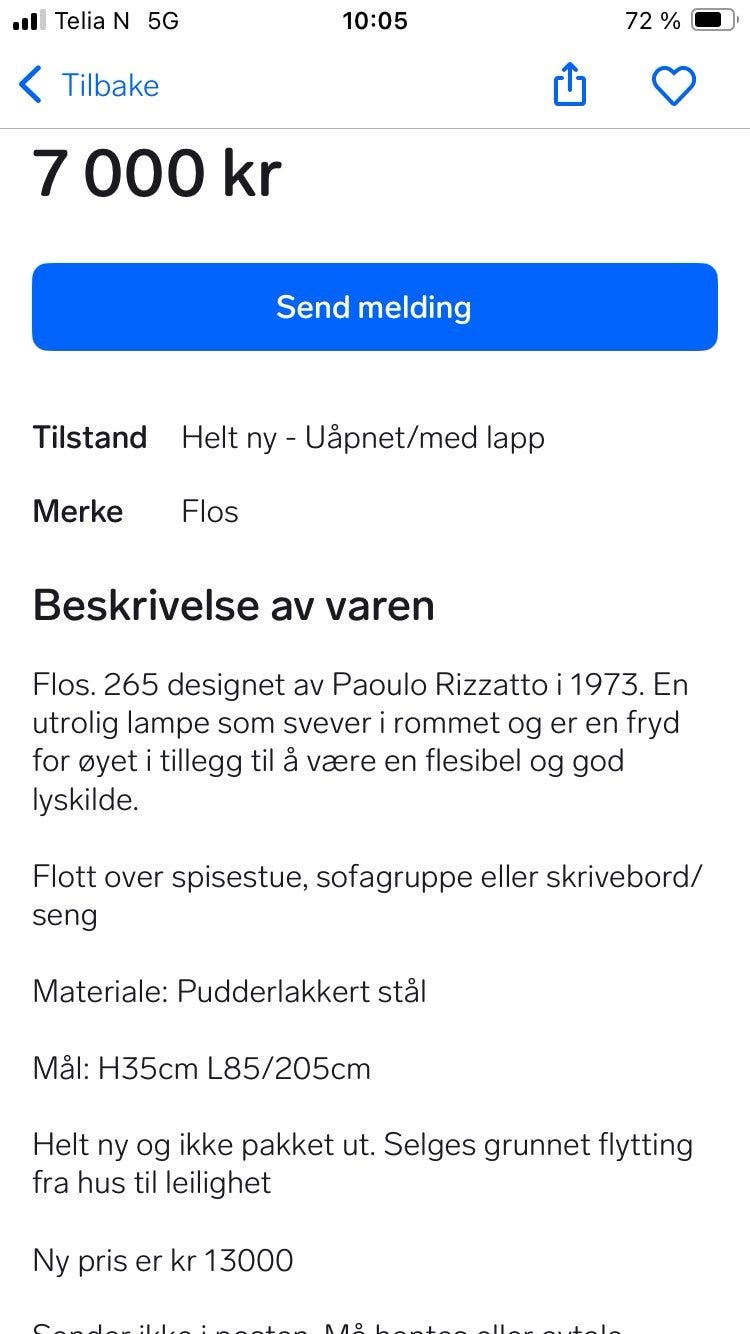Tap the 5G network indicator
This screenshot has height=1334, width=750.
pyautogui.click(x=163, y=20)
